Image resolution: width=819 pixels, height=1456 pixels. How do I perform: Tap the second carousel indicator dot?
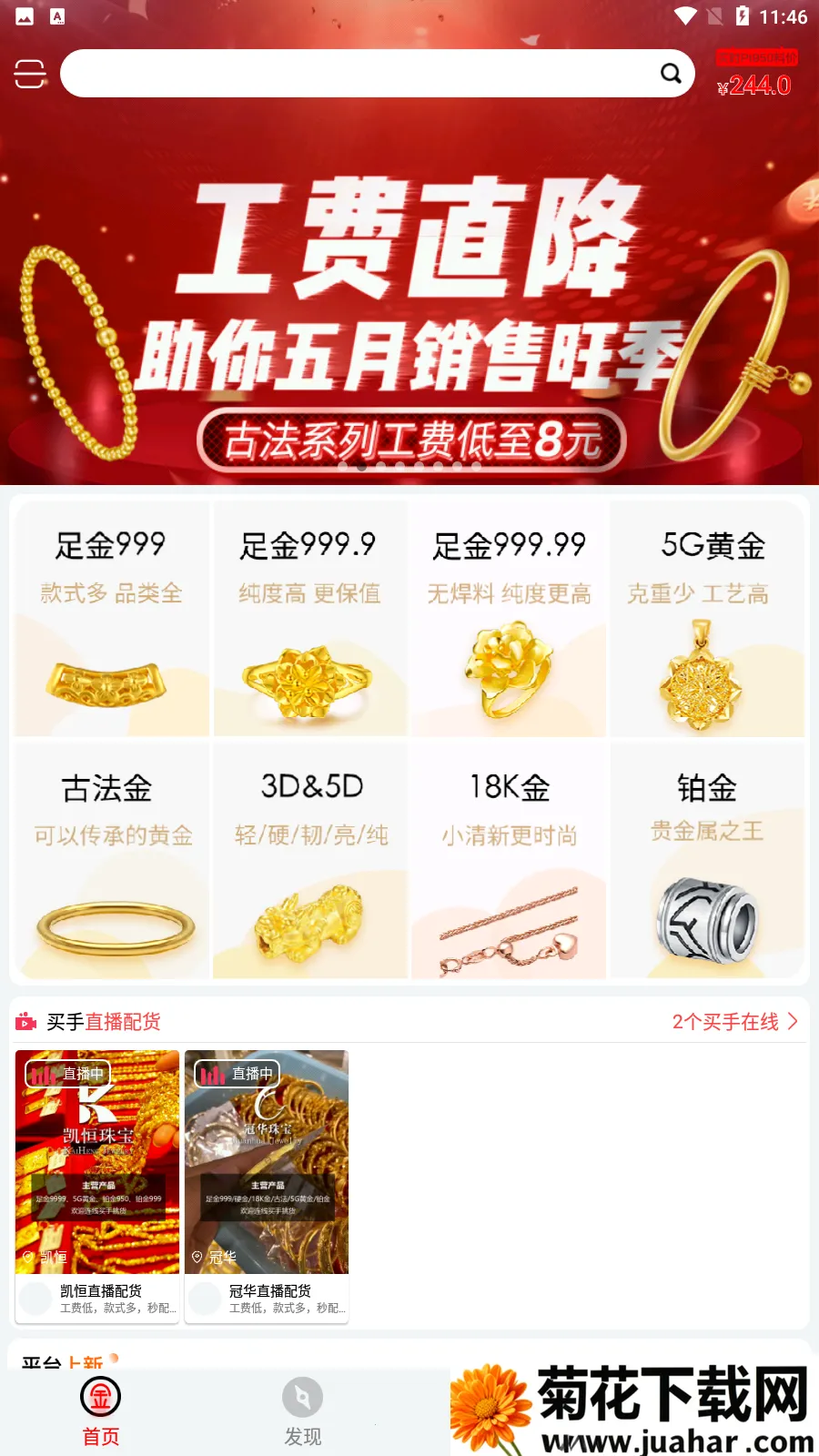[x=362, y=467]
